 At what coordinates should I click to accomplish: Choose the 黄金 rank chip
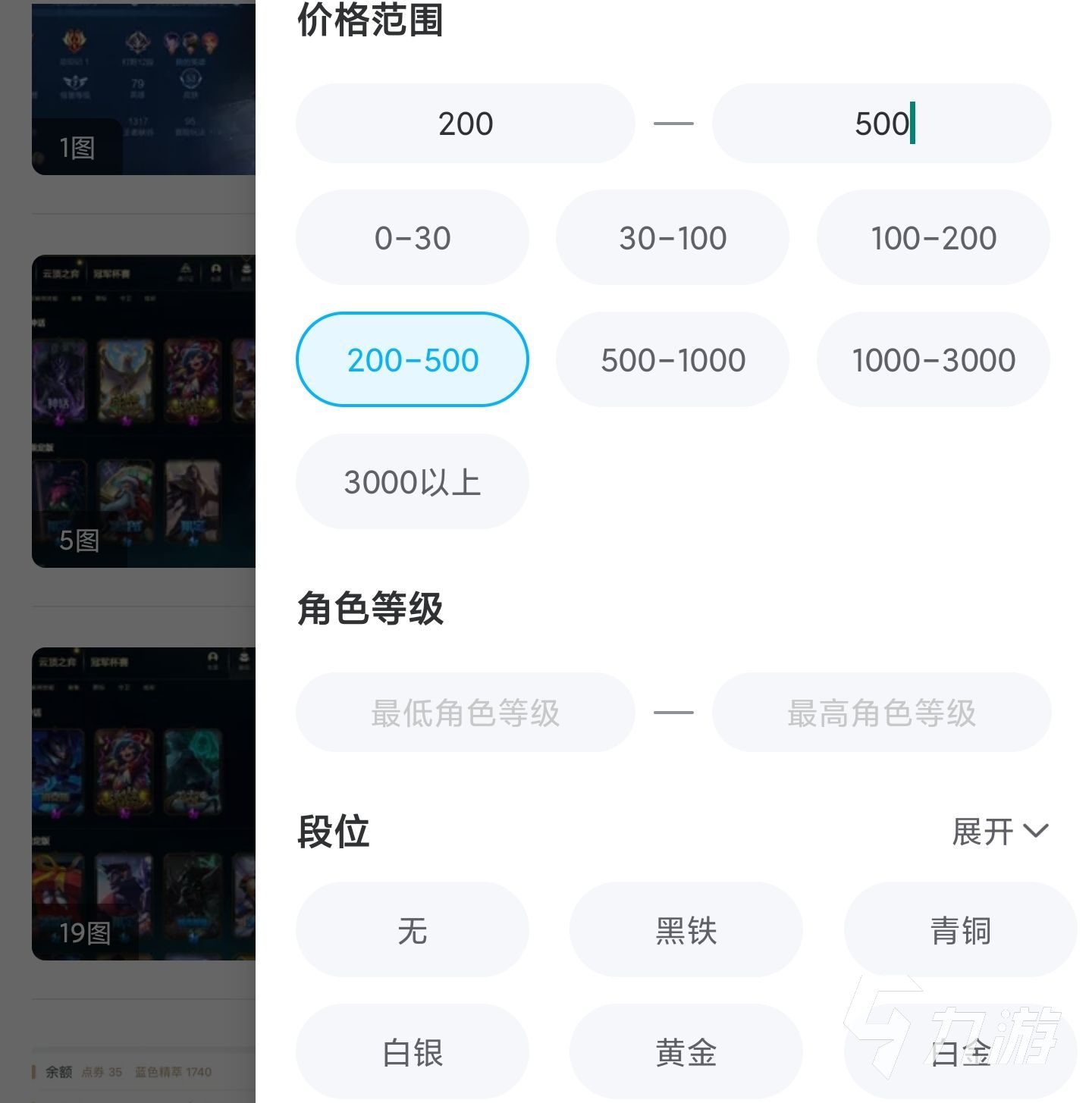[x=686, y=1052]
